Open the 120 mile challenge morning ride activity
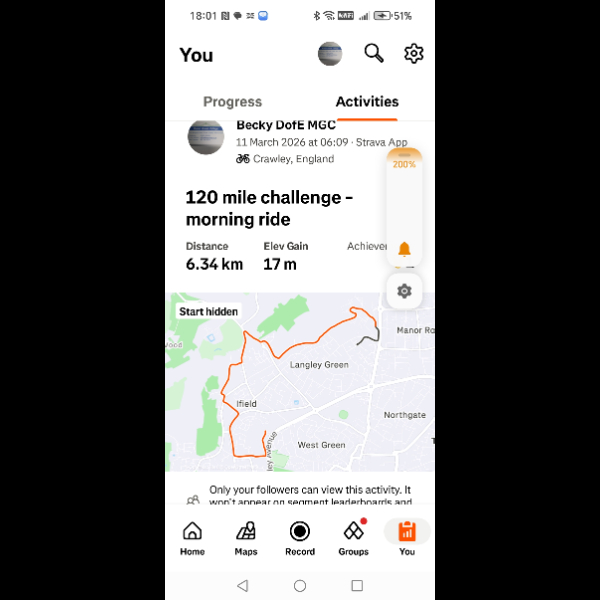This screenshot has height=600, width=600. pyautogui.click(x=269, y=209)
